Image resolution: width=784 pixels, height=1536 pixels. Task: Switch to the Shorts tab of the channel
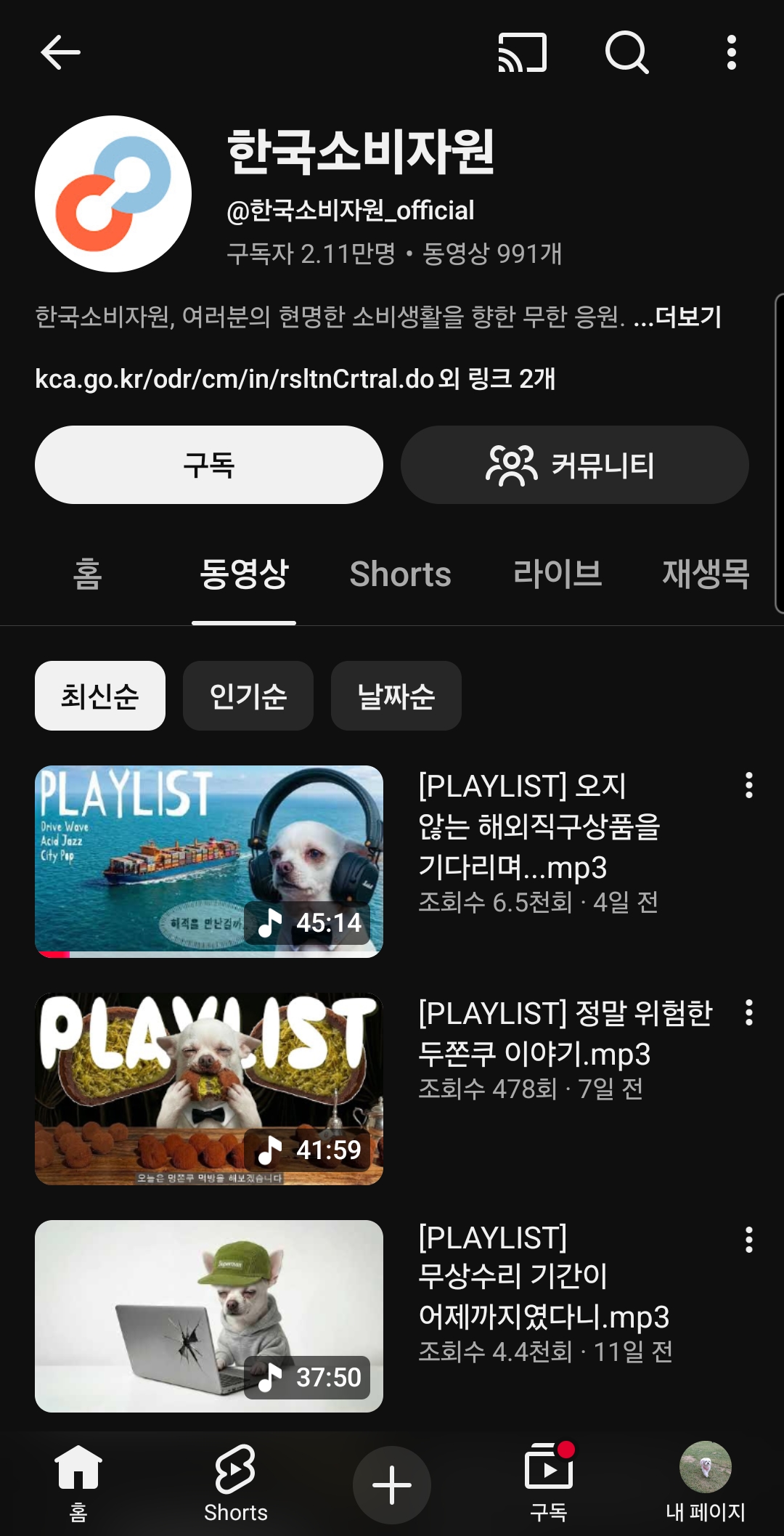(x=401, y=574)
